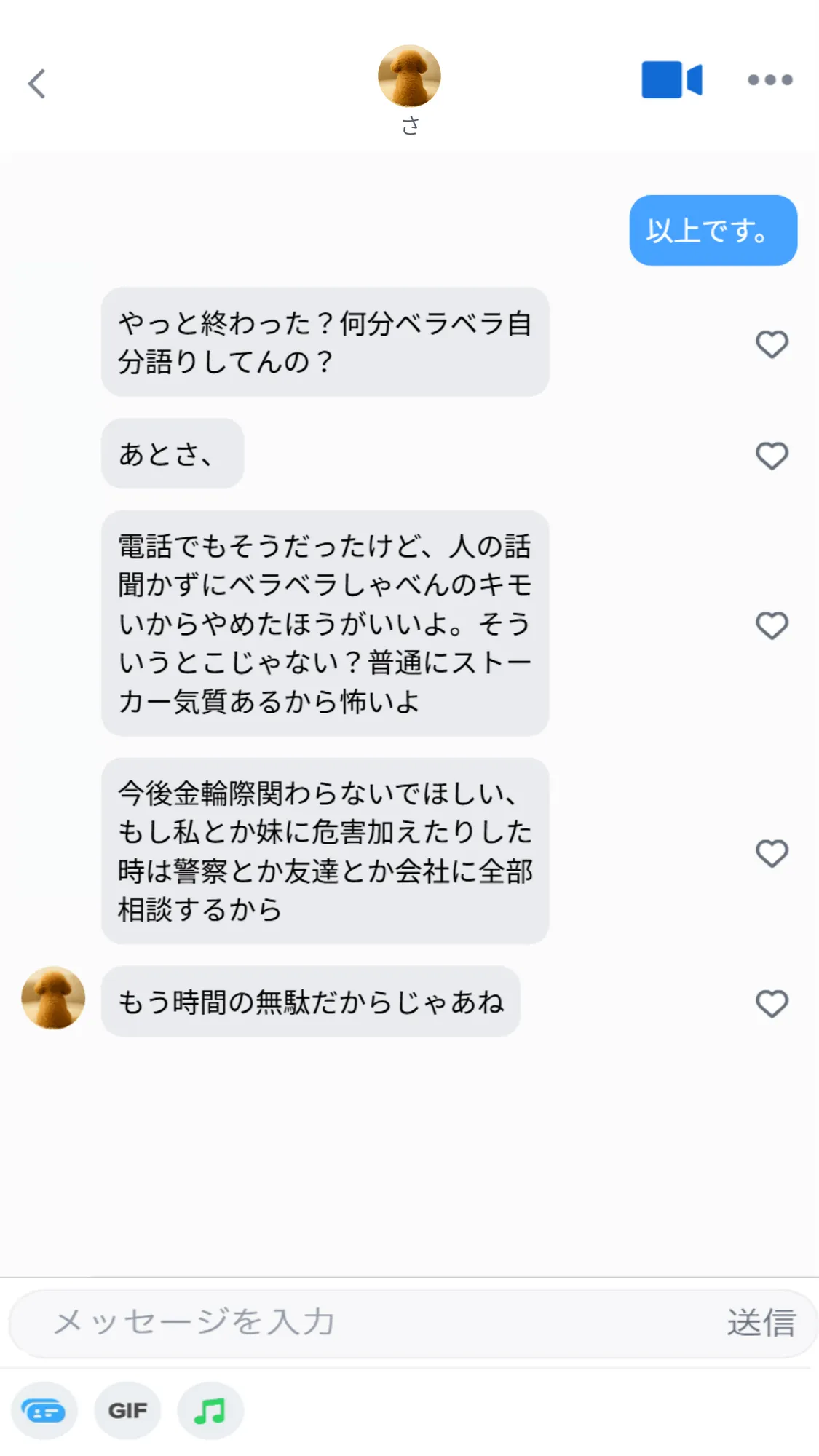Open さ's profile avatar at top
Screen dimensions: 819x1456
pos(409,75)
